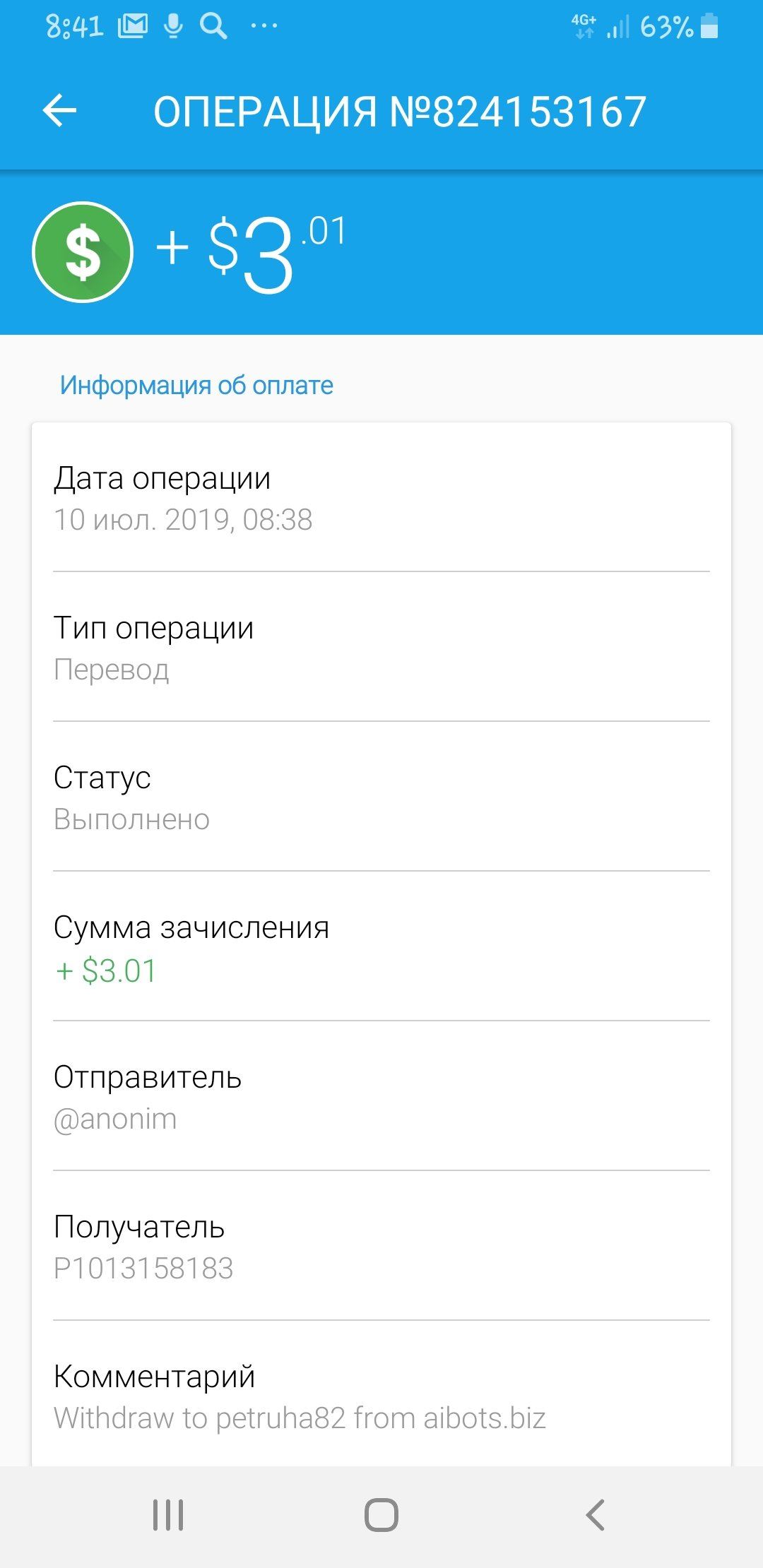Go back from the operation details
The image size is (763, 1568).
click(x=59, y=111)
